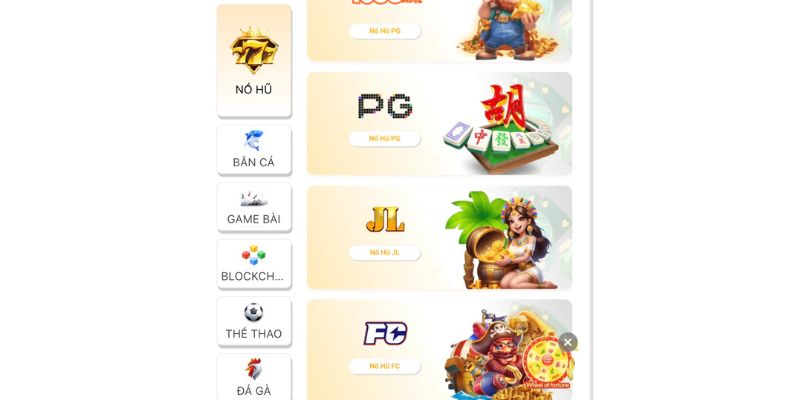The height and width of the screenshot is (400, 800).
Task: Tap the Nổ Hũ FC button
Action: 384,366
